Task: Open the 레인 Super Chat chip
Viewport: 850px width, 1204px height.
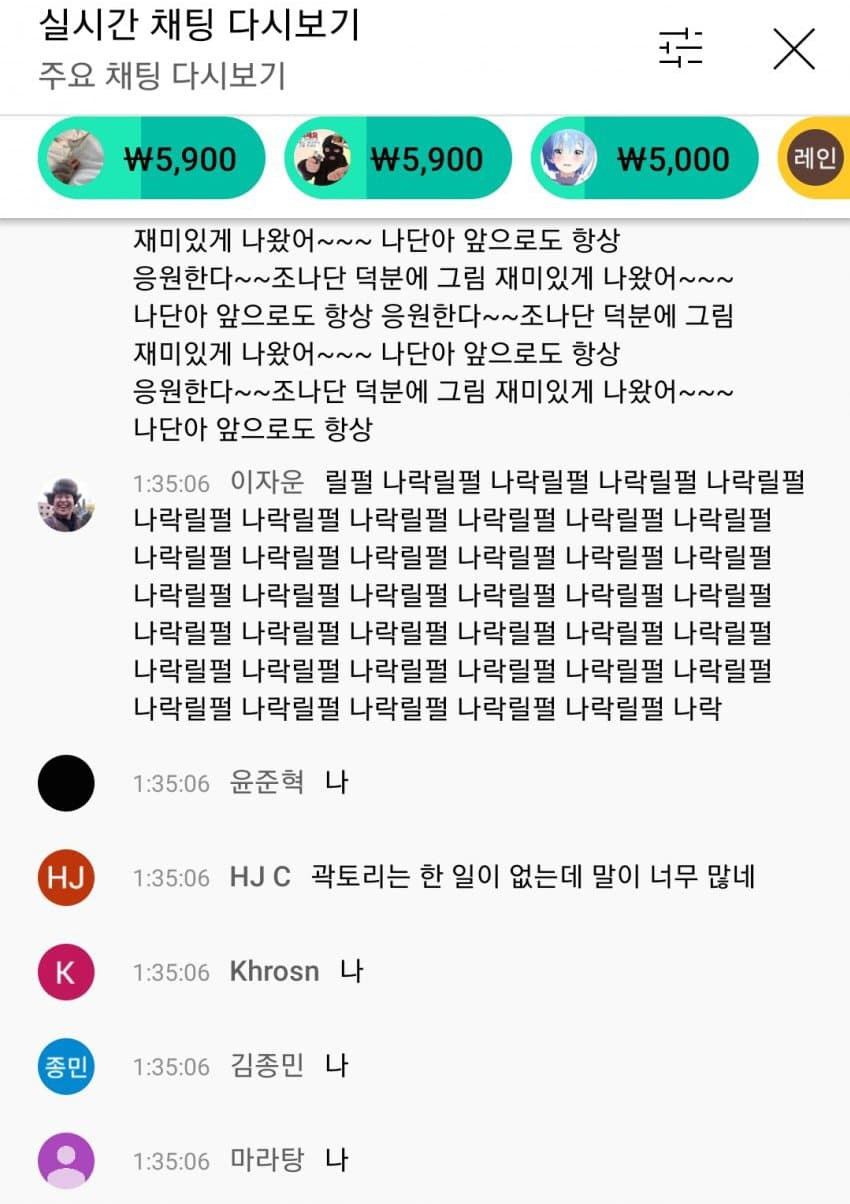Action: click(x=814, y=159)
